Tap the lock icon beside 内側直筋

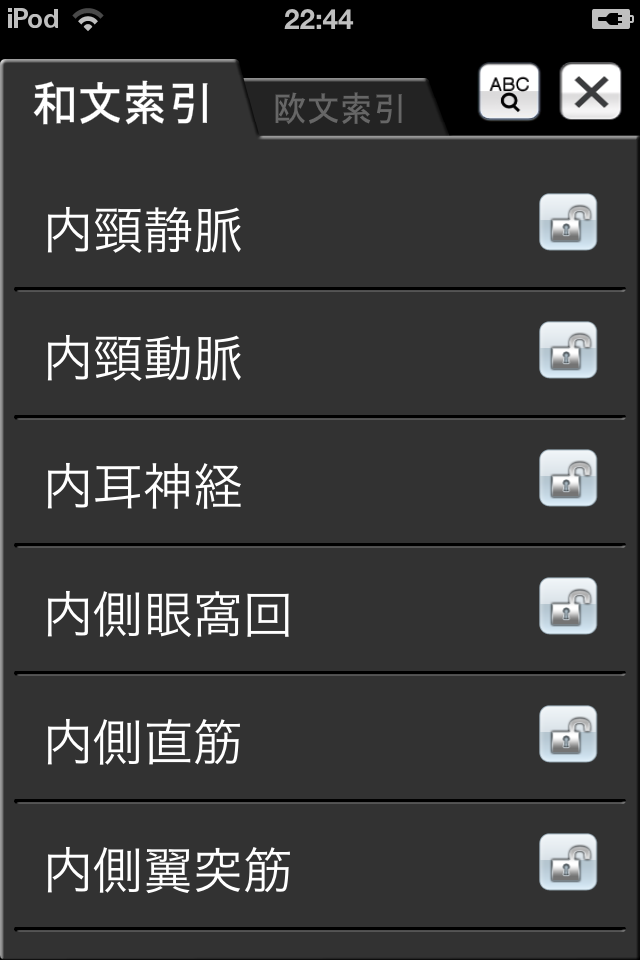click(568, 734)
